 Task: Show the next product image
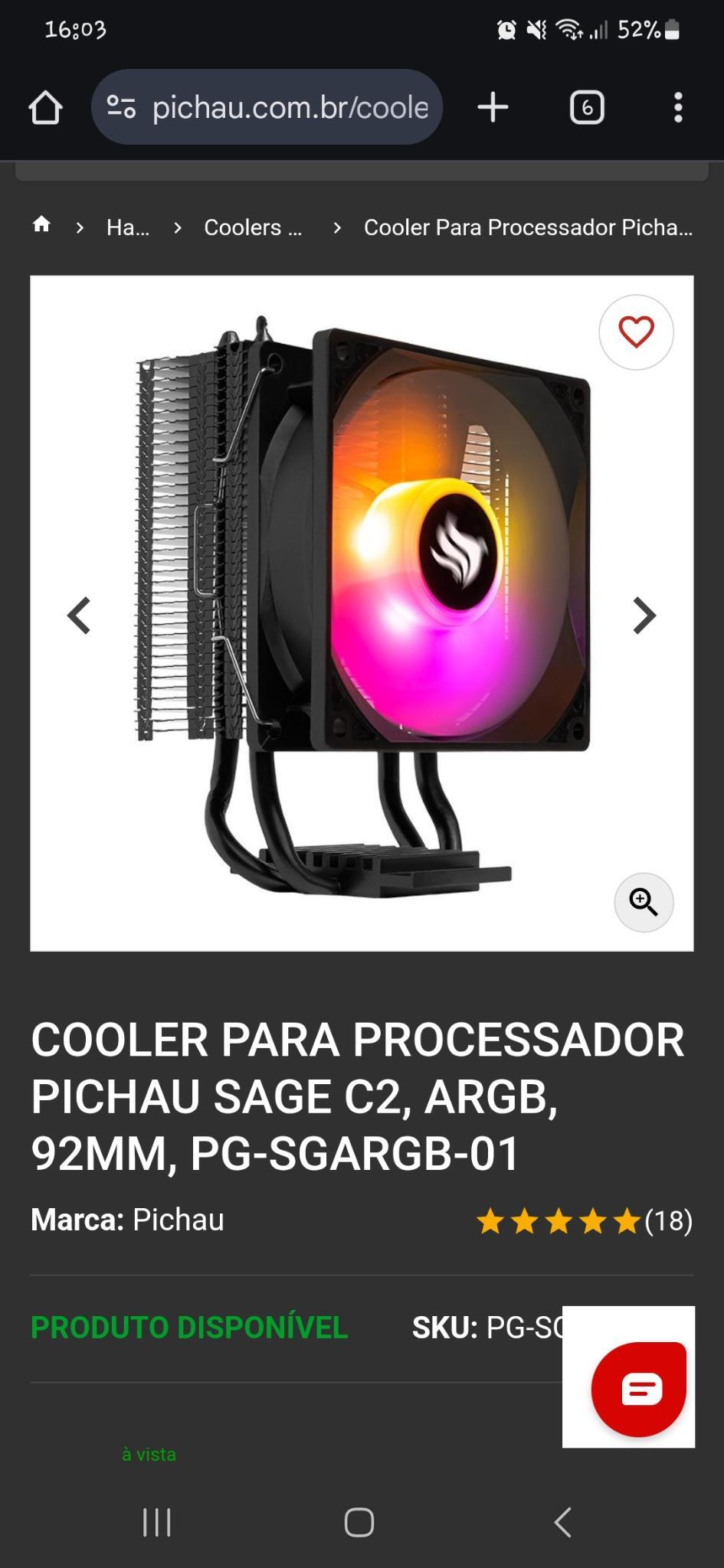coord(644,616)
